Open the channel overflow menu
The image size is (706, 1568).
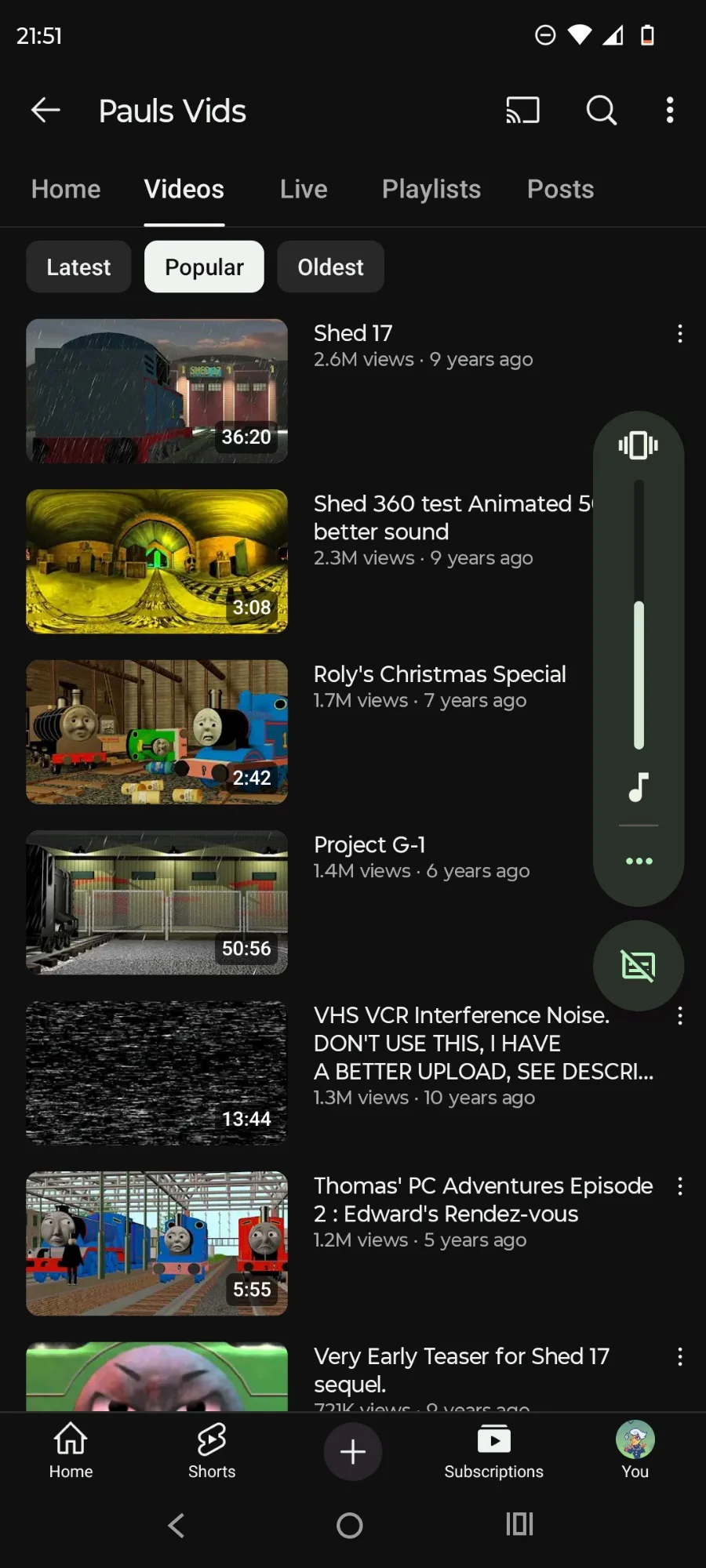coord(670,111)
